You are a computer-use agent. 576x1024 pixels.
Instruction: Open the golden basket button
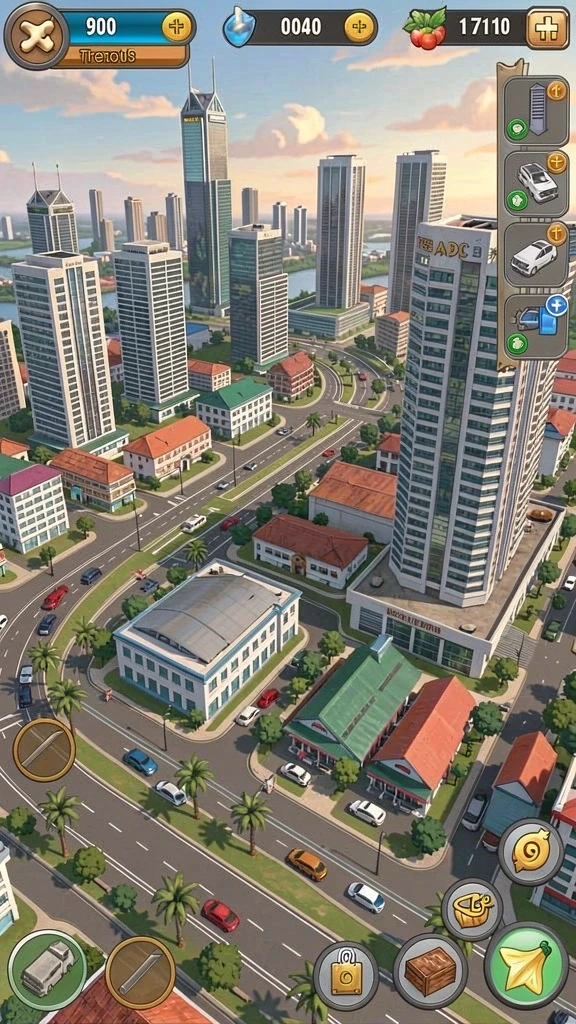[x=472, y=909]
